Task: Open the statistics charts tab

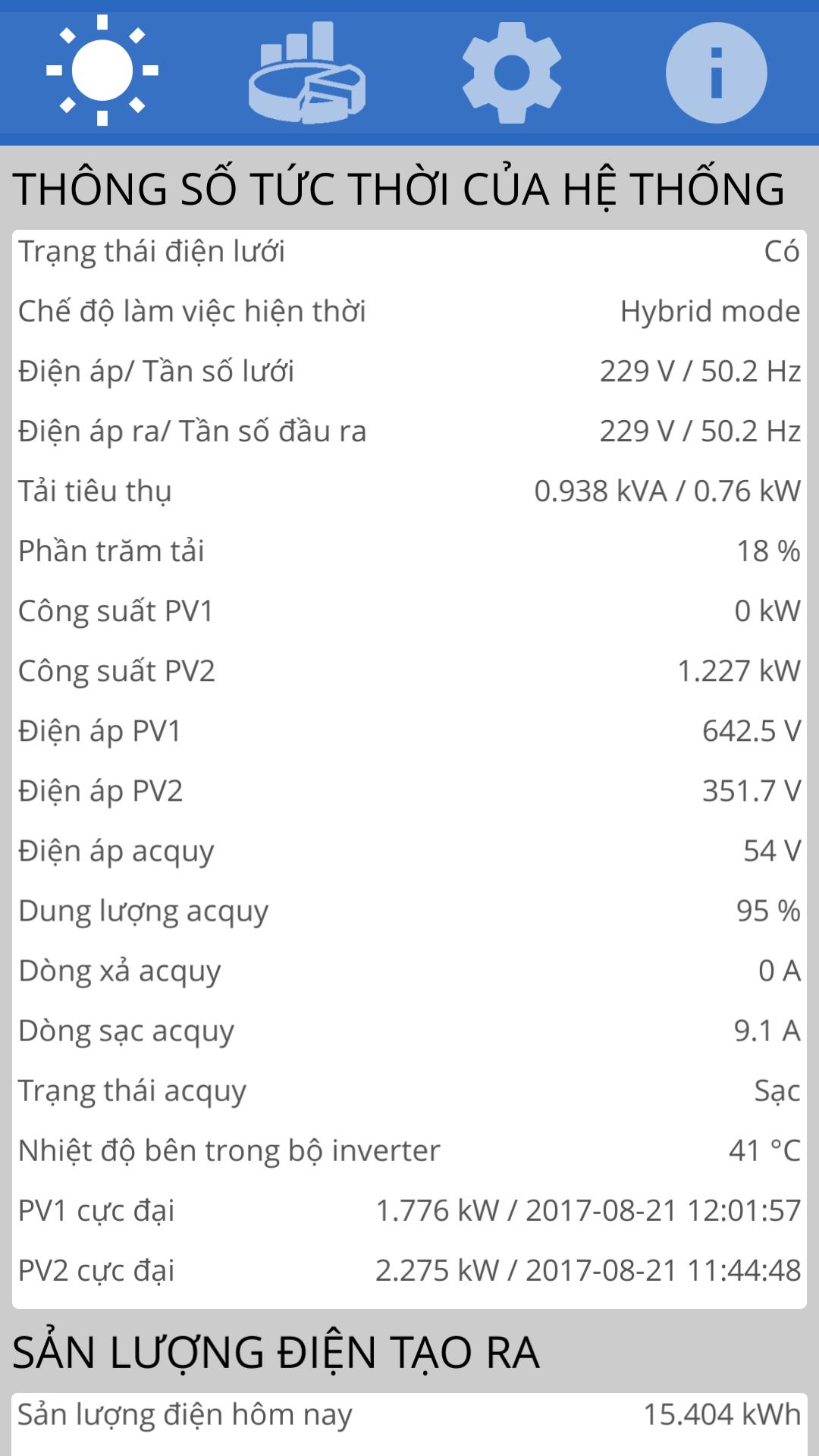Action: click(307, 73)
